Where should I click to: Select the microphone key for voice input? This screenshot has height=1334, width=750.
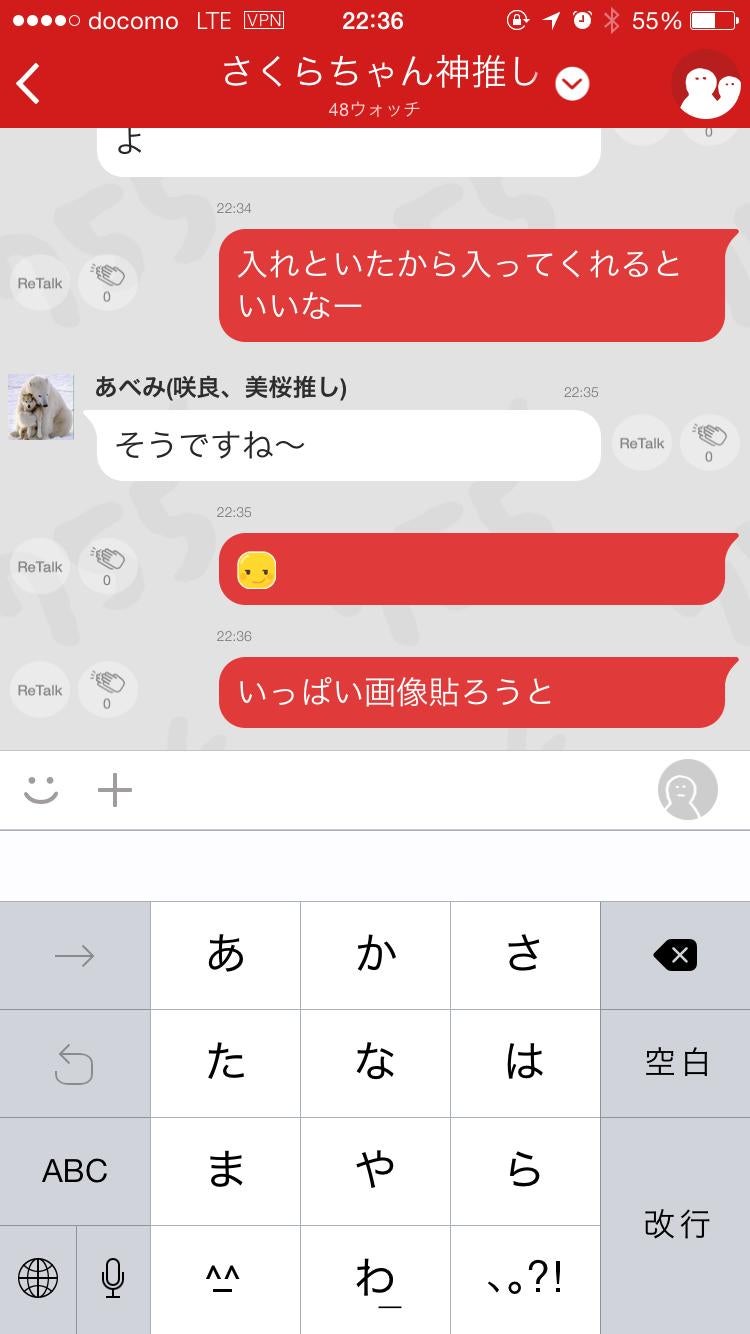(112, 1279)
